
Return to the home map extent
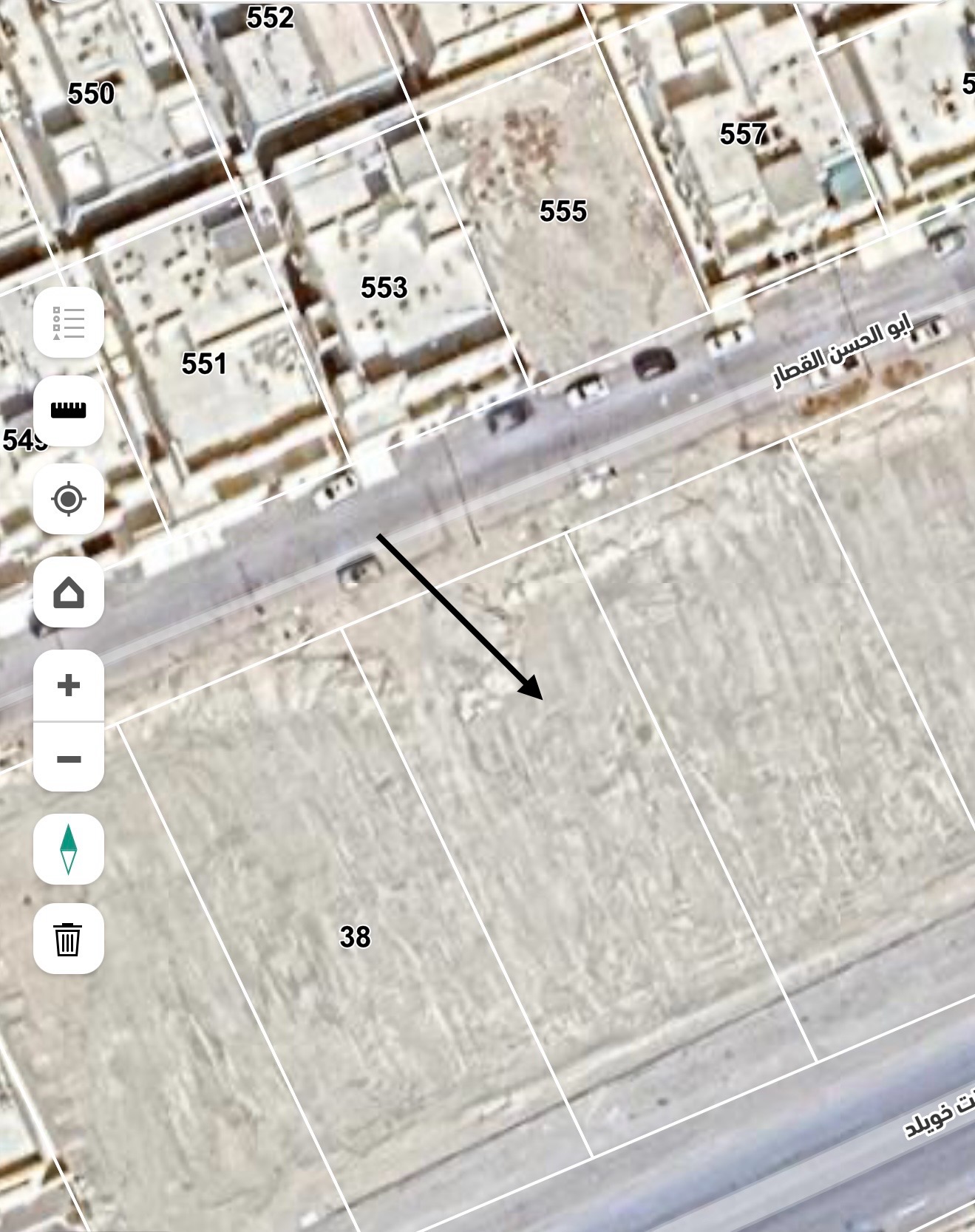coord(69,593)
